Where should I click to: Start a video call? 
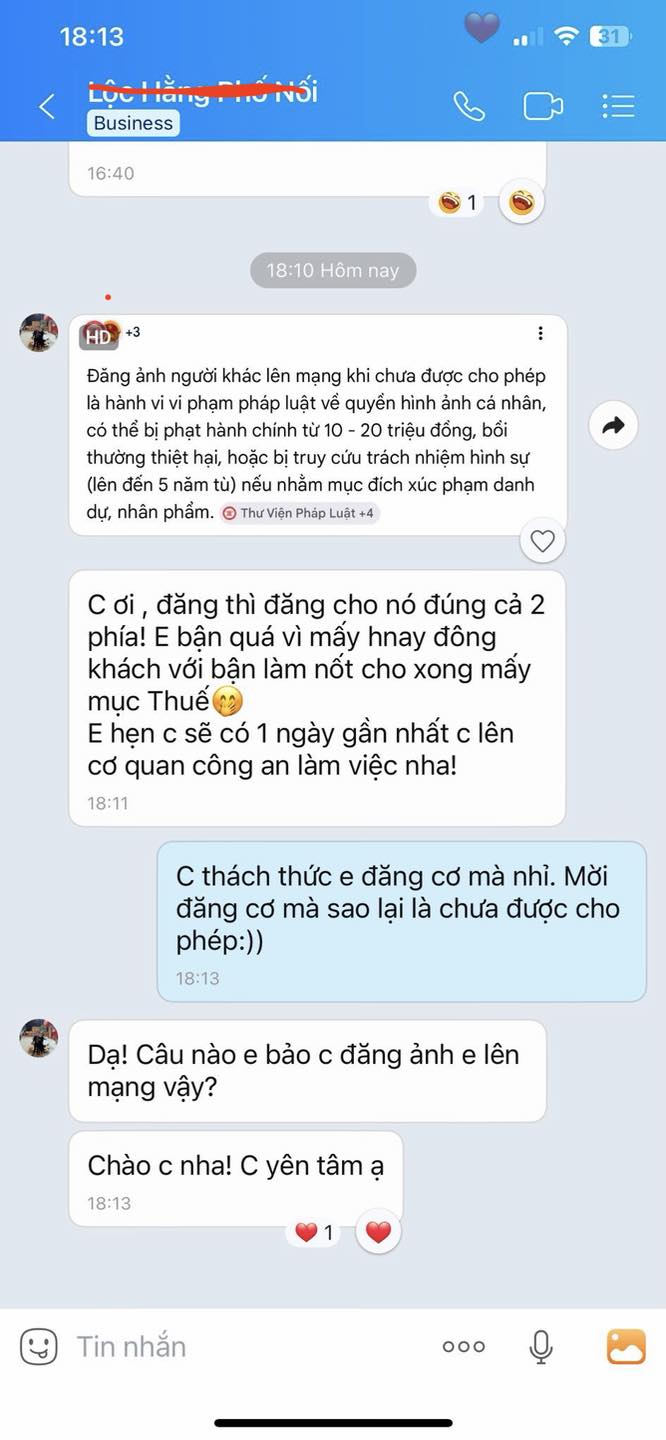click(542, 106)
